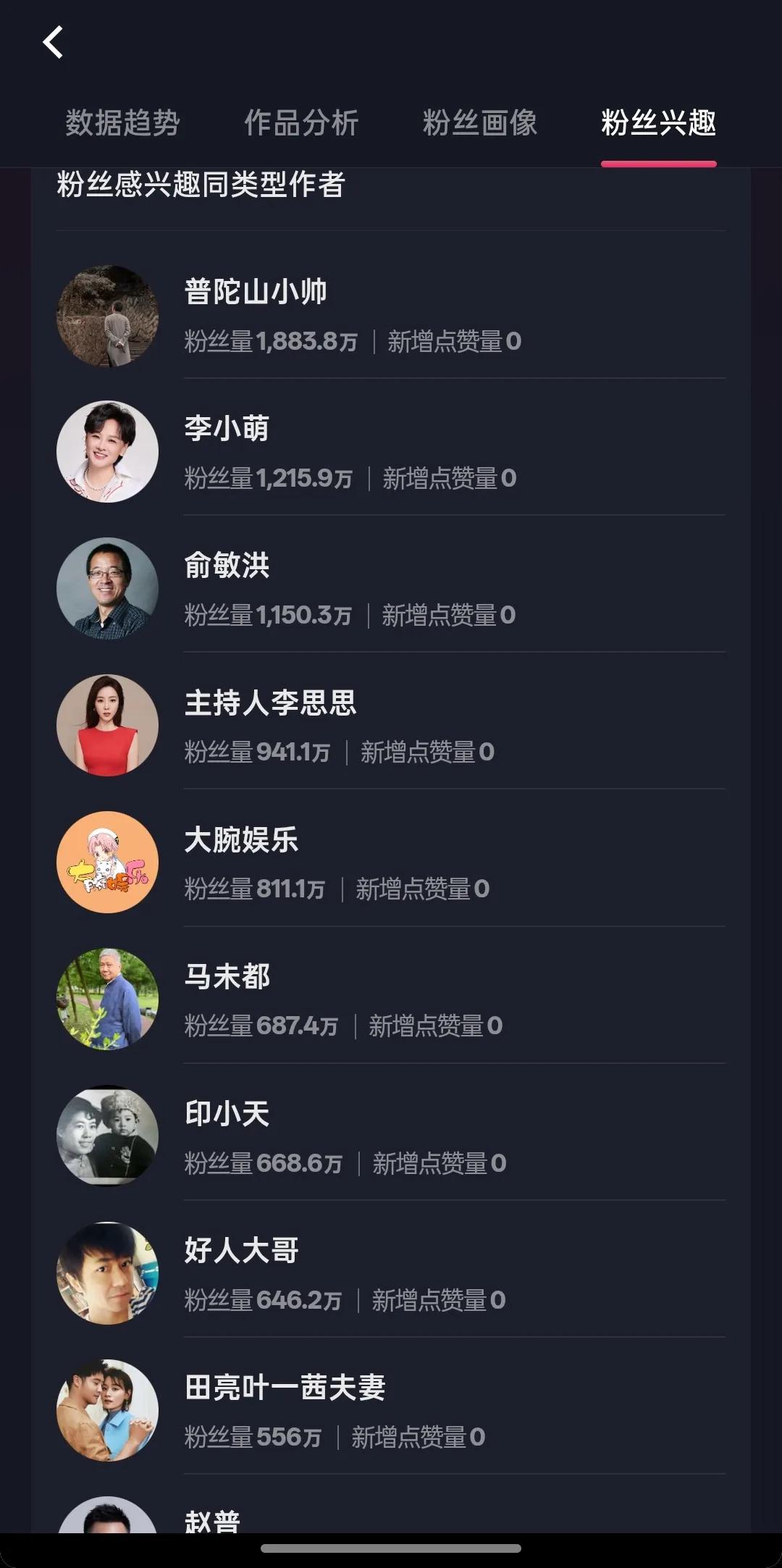782x1568 pixels.
Task: View 马未都 in the author list
Action: pyautogui.click(x=391, y=999)
